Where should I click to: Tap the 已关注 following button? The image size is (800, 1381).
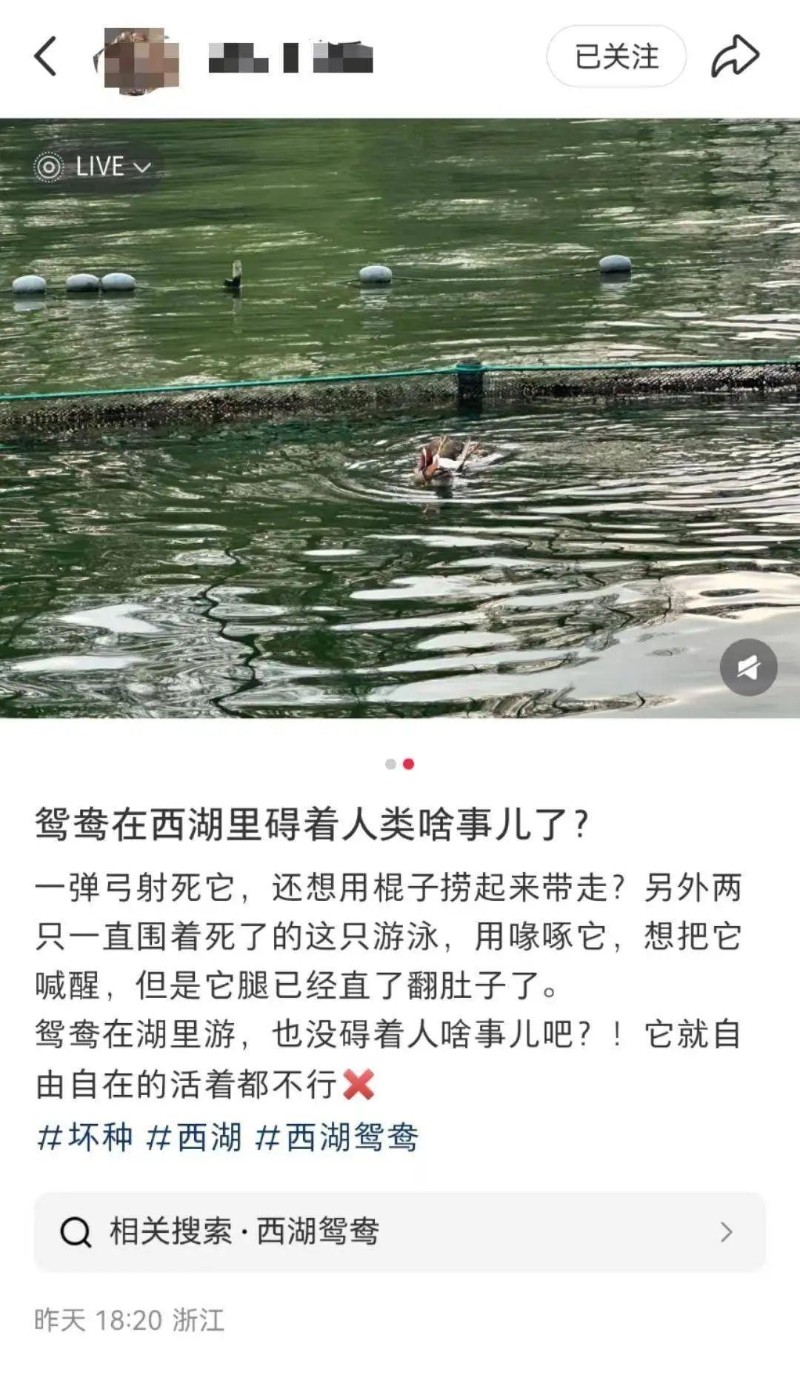[616, 57]
